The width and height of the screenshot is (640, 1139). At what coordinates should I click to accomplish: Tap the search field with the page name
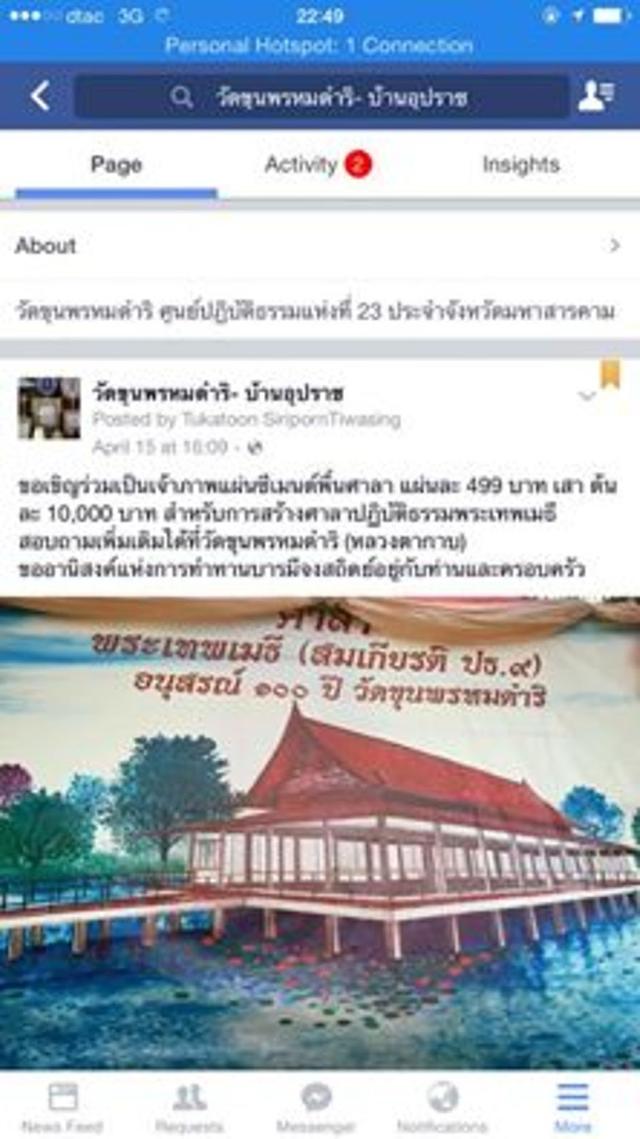tap(322, 98)
